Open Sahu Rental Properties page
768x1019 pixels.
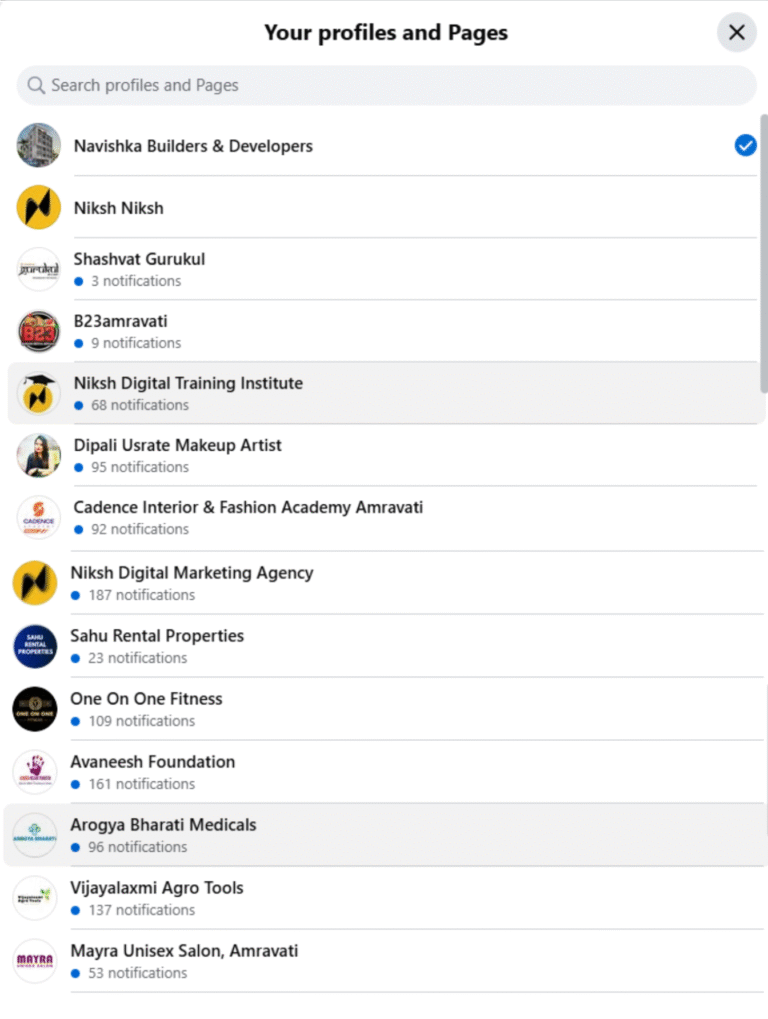(156, 646)
